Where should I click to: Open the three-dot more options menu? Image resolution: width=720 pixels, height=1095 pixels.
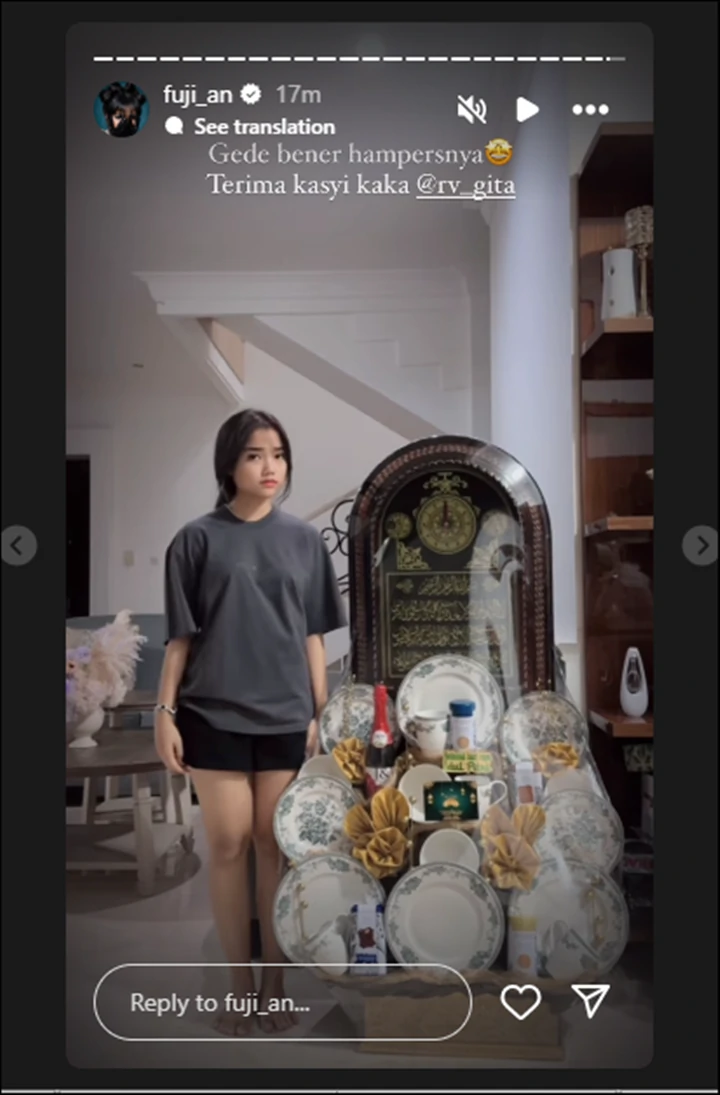pos(590,109)
